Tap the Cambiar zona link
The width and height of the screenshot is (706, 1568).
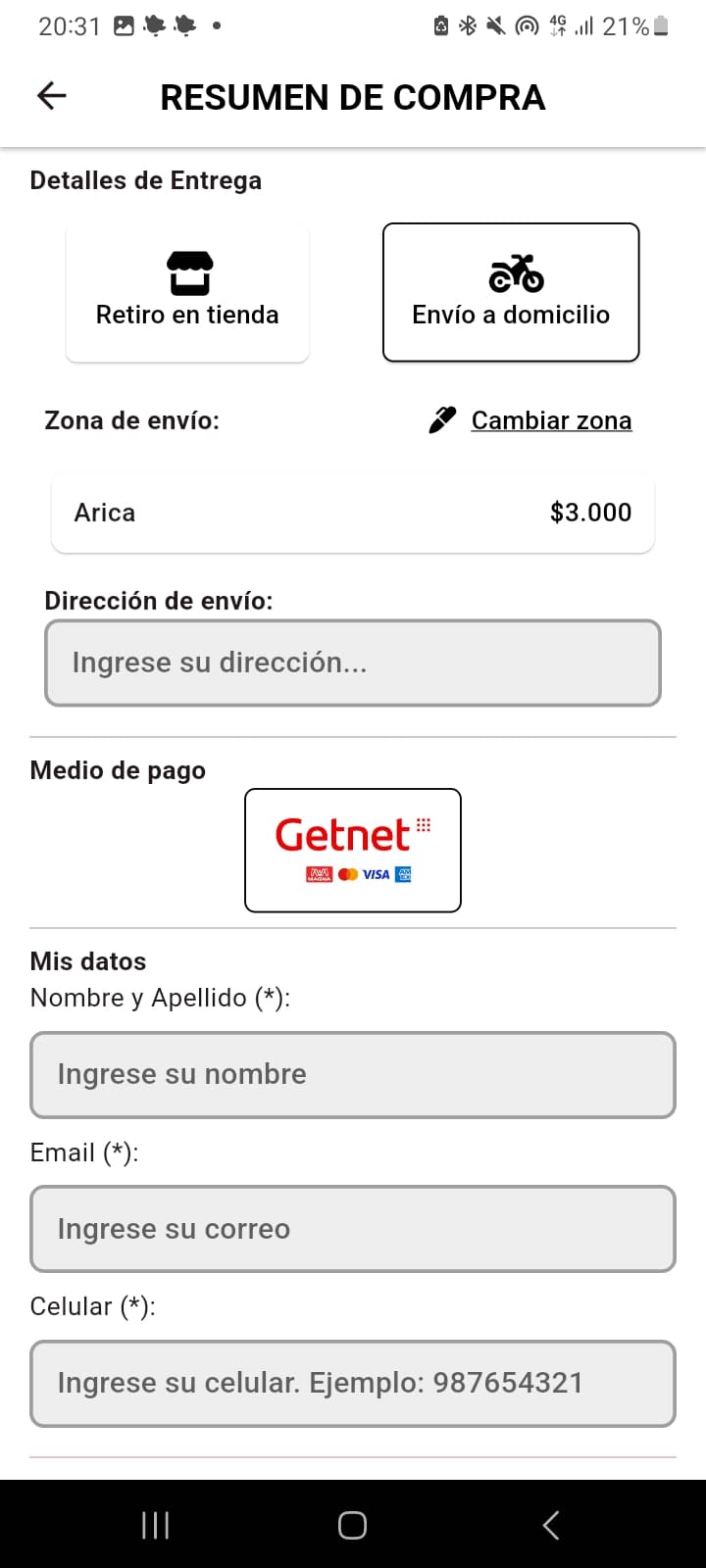click(550, 420)
